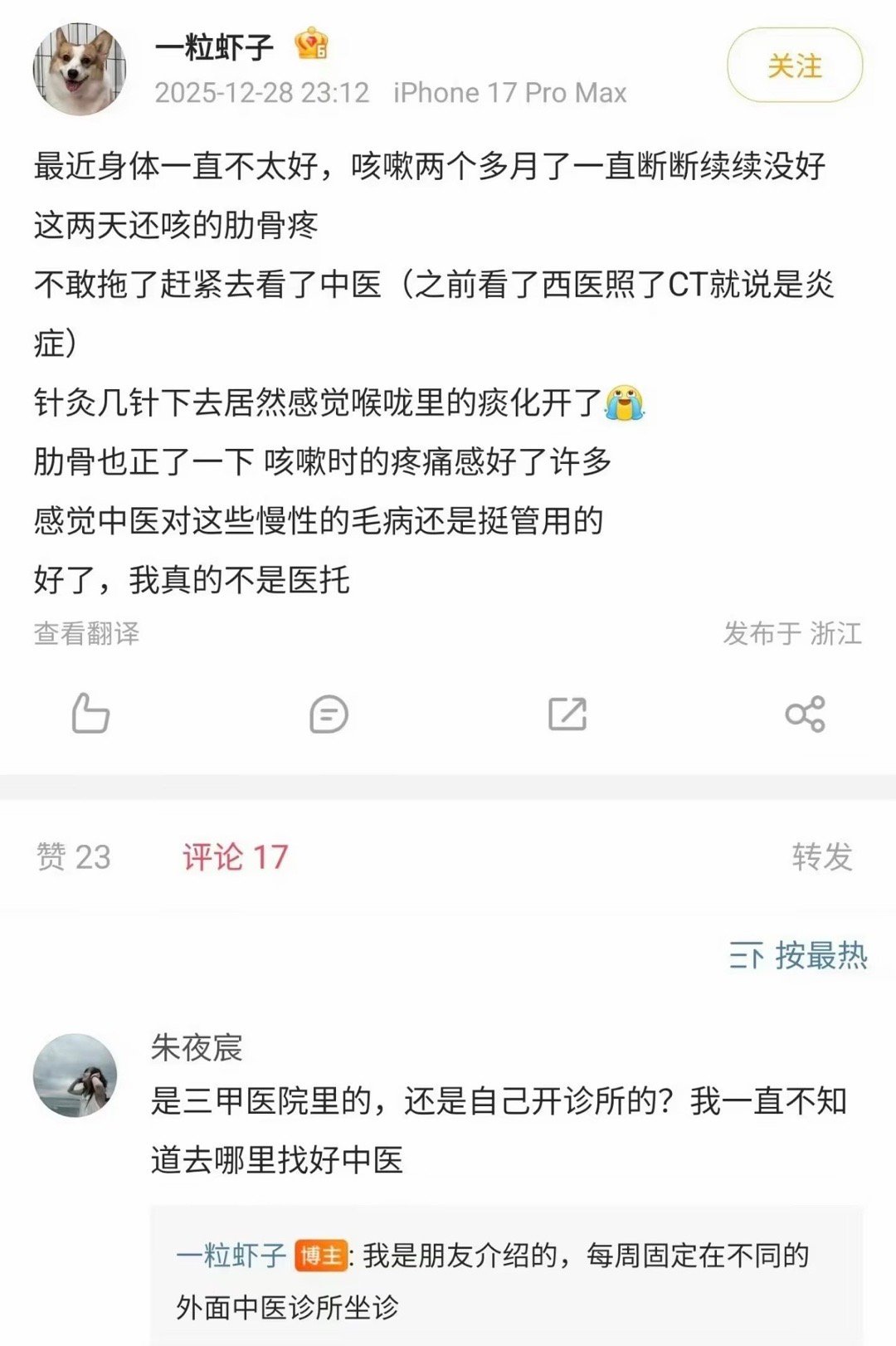The image size is (896, 1346).
Task: Like this post with the thumbs-up icon
Action: click(x=90, y=714)
